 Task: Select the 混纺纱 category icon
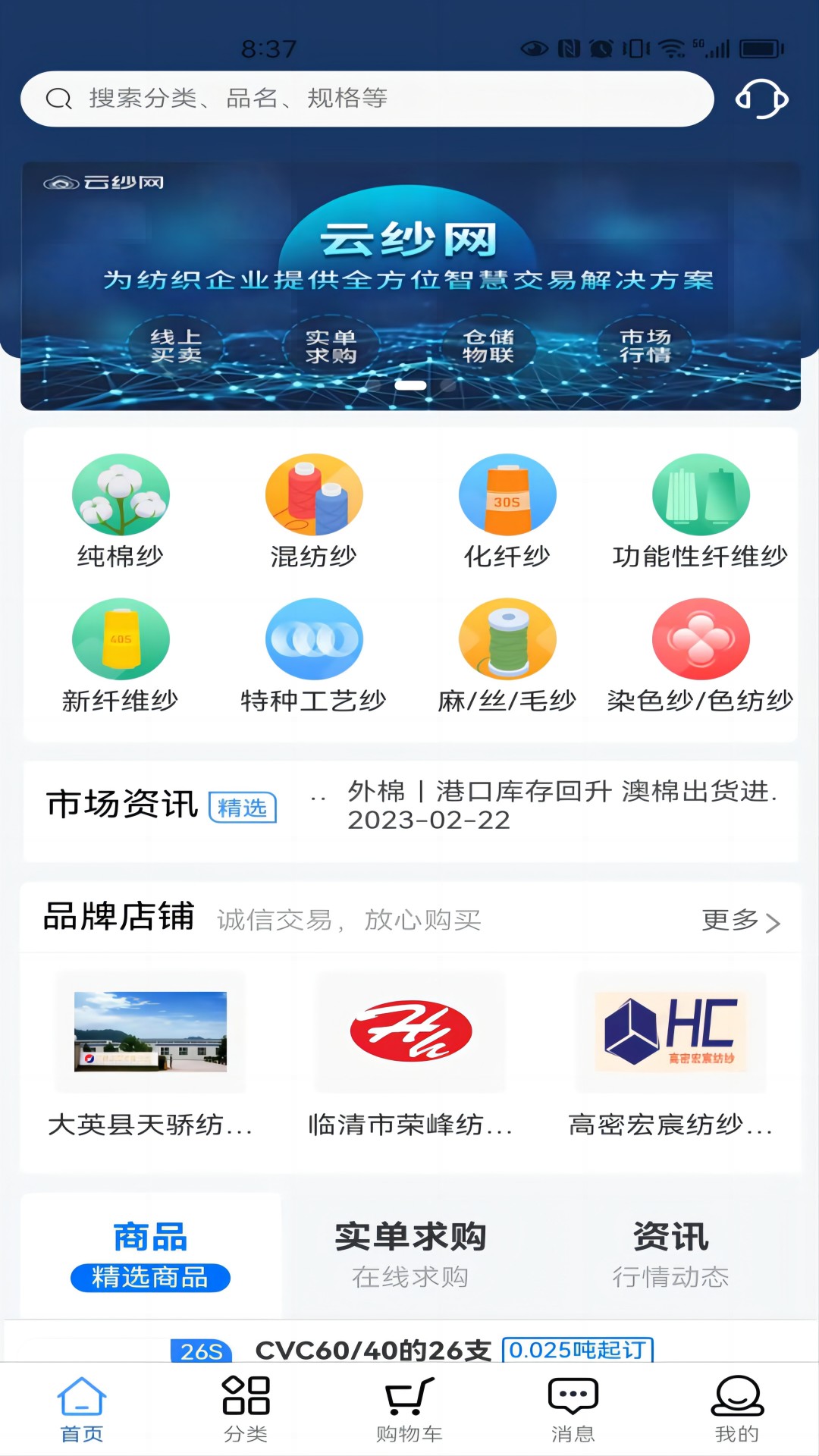[x=312, y=510]
